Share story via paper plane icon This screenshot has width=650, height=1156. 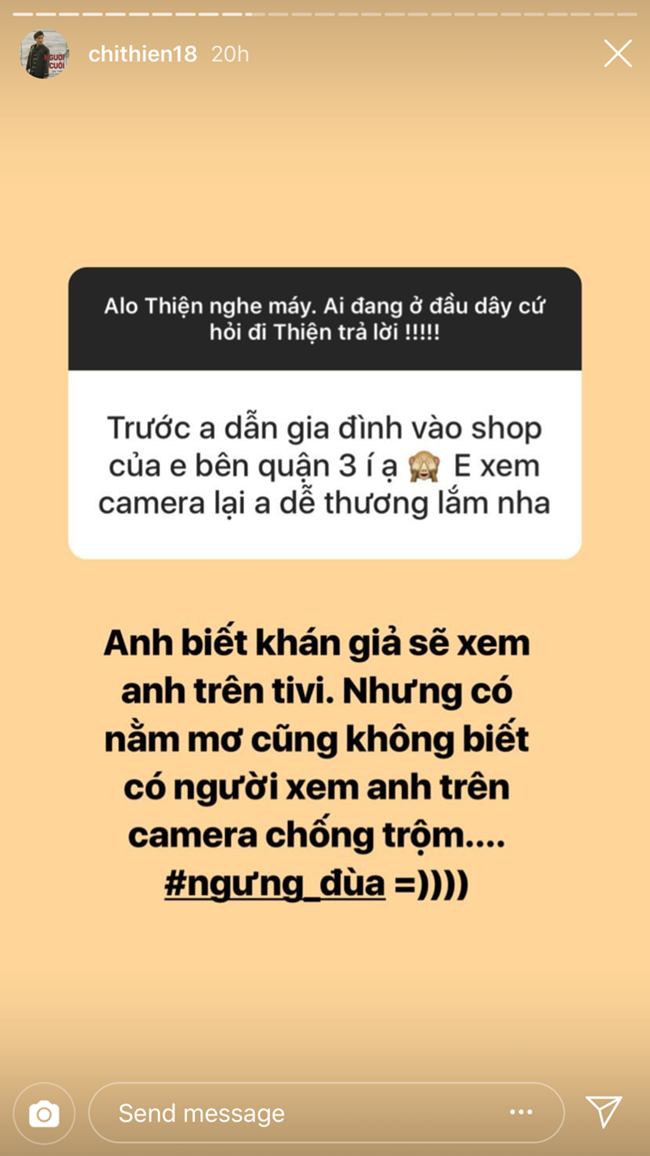pyautogui.click(x=604, y=1112)
